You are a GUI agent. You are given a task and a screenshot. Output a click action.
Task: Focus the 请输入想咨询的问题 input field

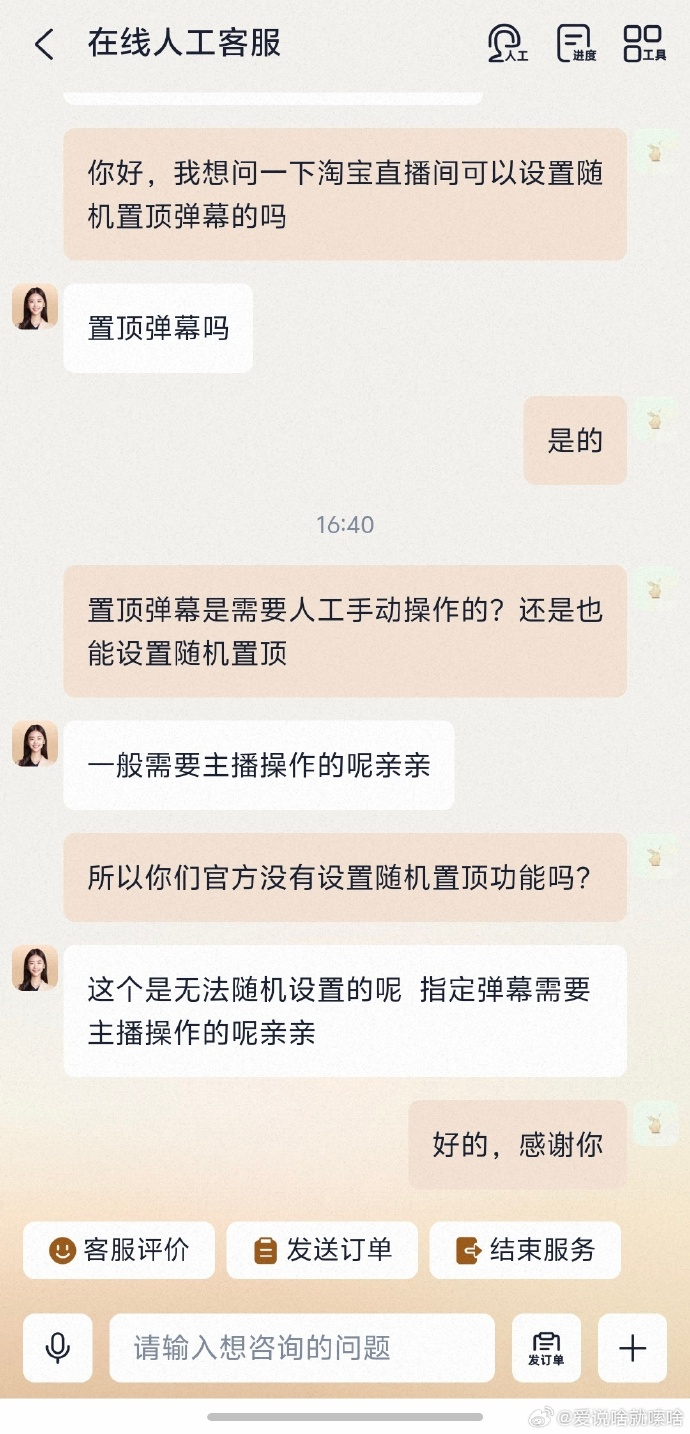pyautogui.click(x=302, y=1348)
